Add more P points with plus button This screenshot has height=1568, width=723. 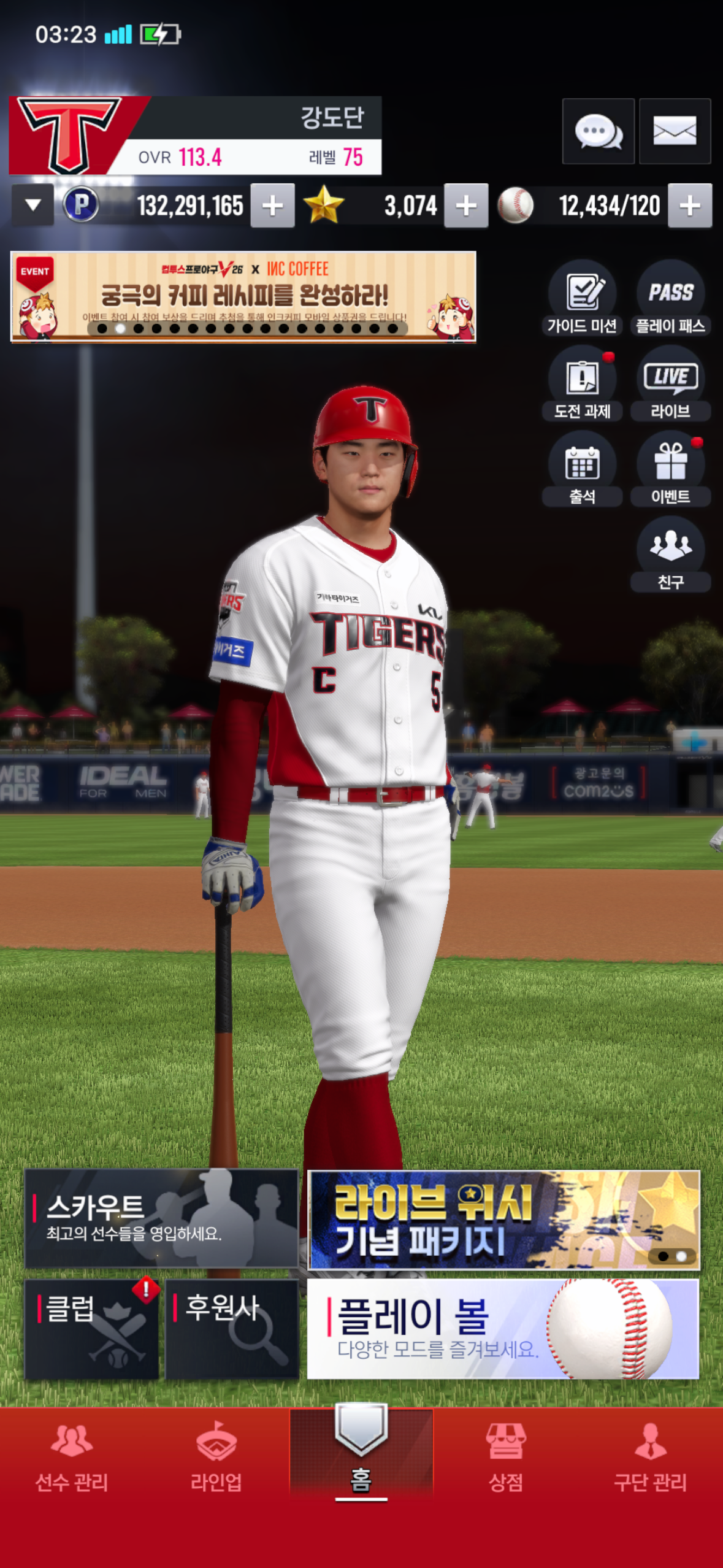(272, 206)
